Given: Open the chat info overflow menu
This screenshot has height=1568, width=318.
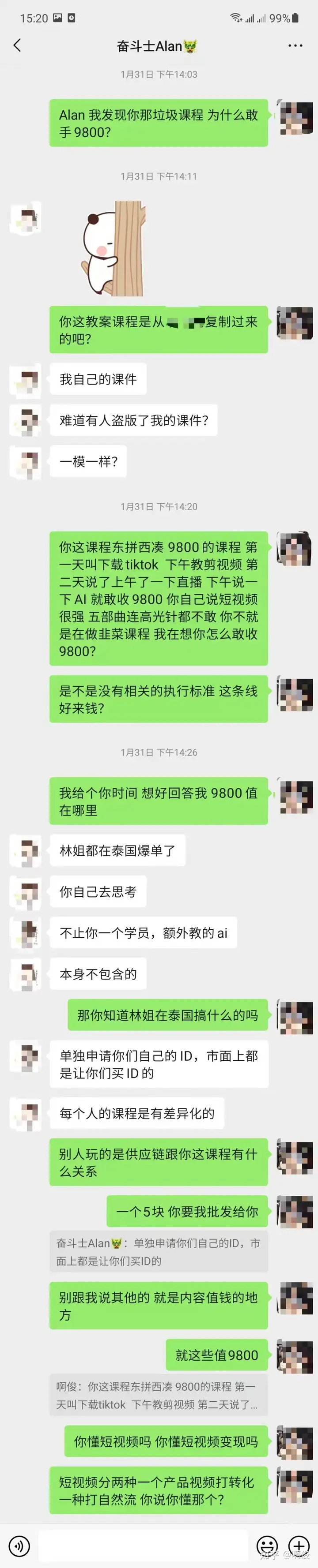Looking at the screenshot, I should pyautogui.click(x=295, y=46).
